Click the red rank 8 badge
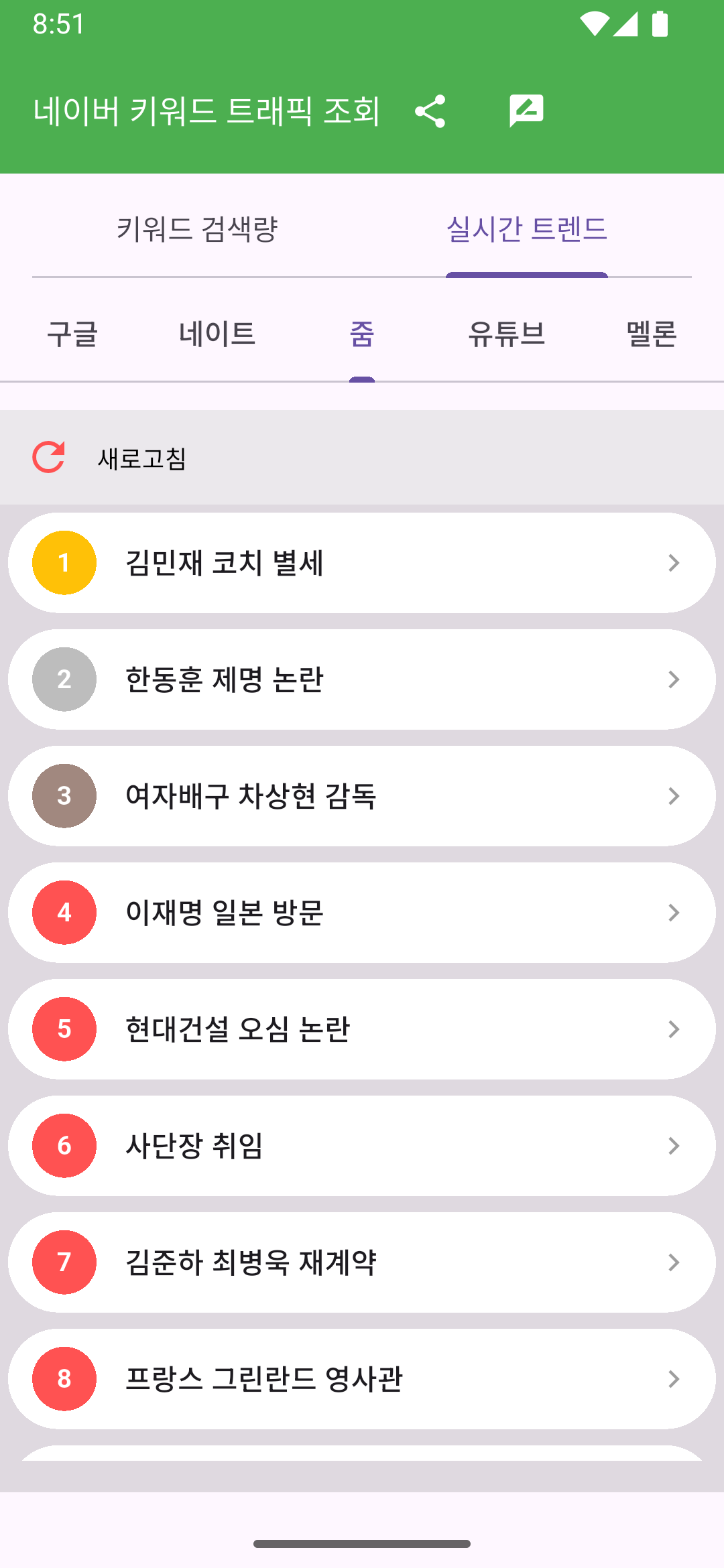Screen dimensions: 724x1568 (64, 1379)
